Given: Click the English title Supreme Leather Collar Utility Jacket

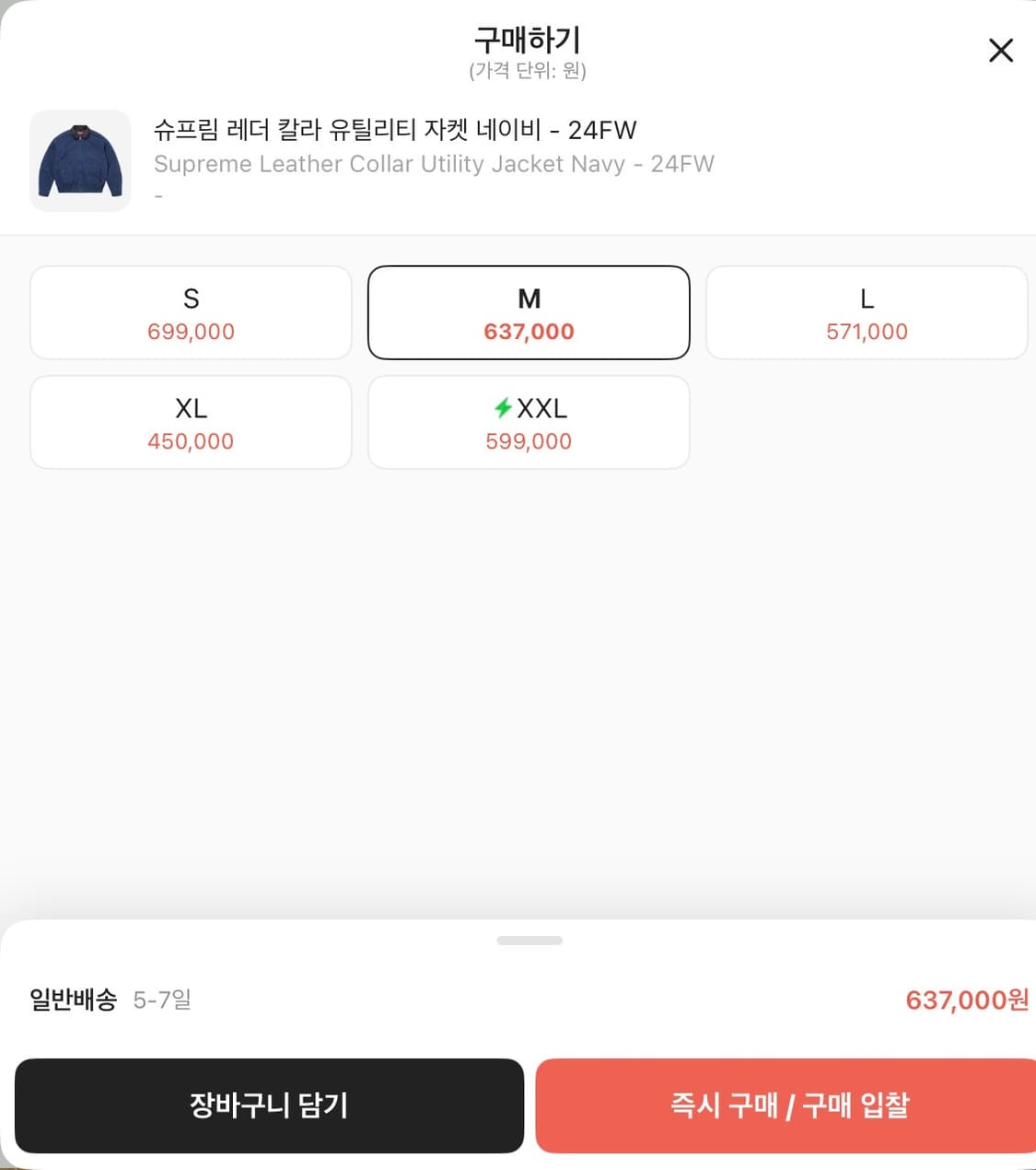Looking at the screenshot, I should tap(435, 164).
